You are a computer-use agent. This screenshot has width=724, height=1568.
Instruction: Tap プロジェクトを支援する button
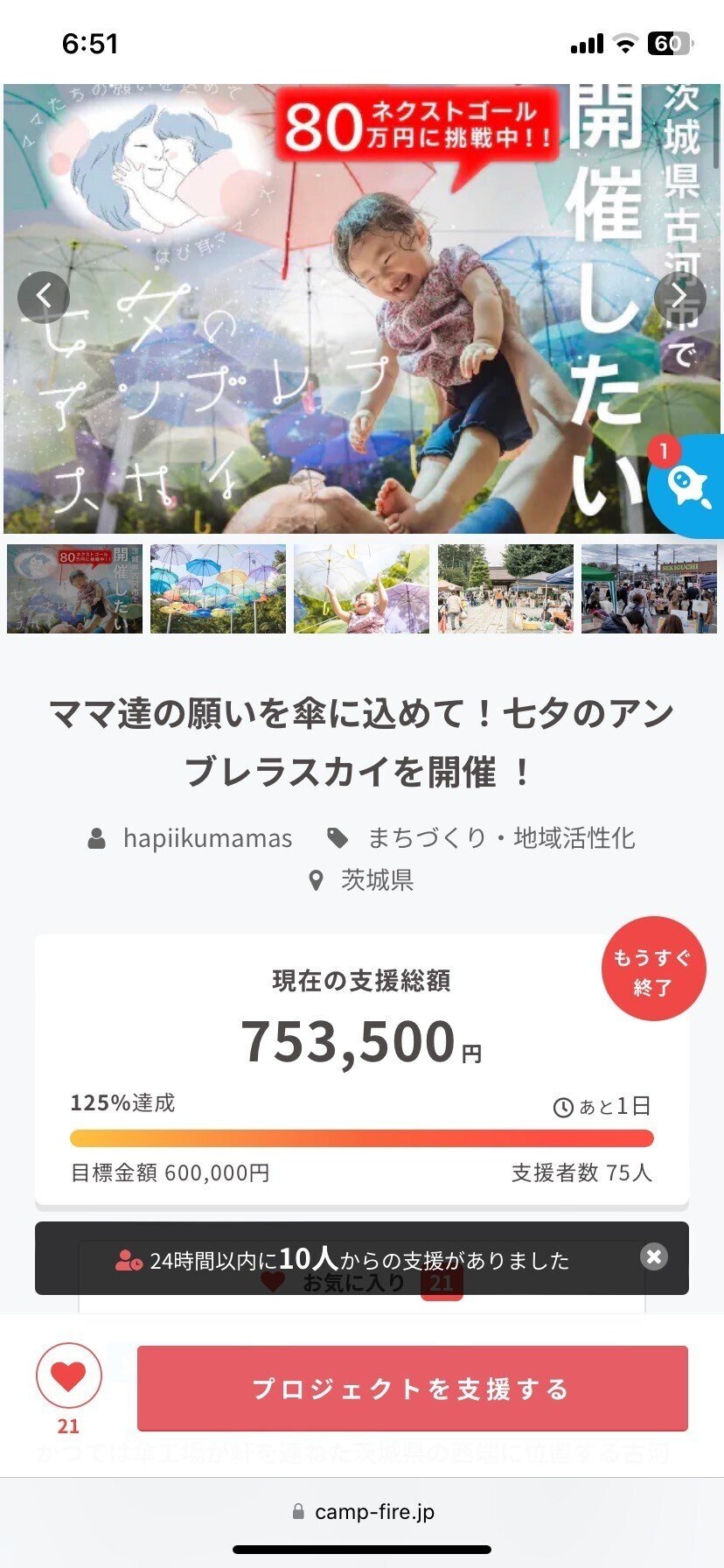coord(412,1389)
